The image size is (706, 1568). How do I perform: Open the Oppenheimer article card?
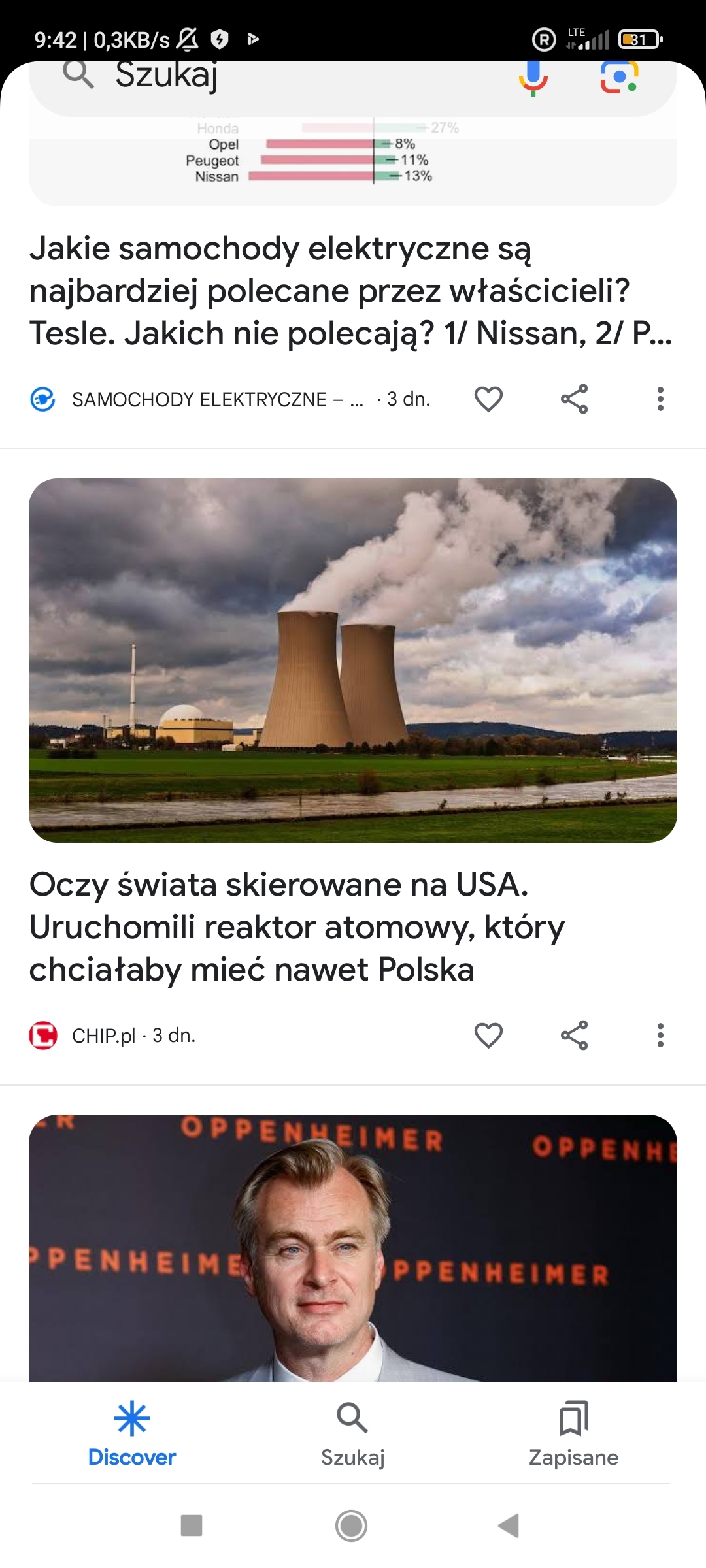[353, 1248]
